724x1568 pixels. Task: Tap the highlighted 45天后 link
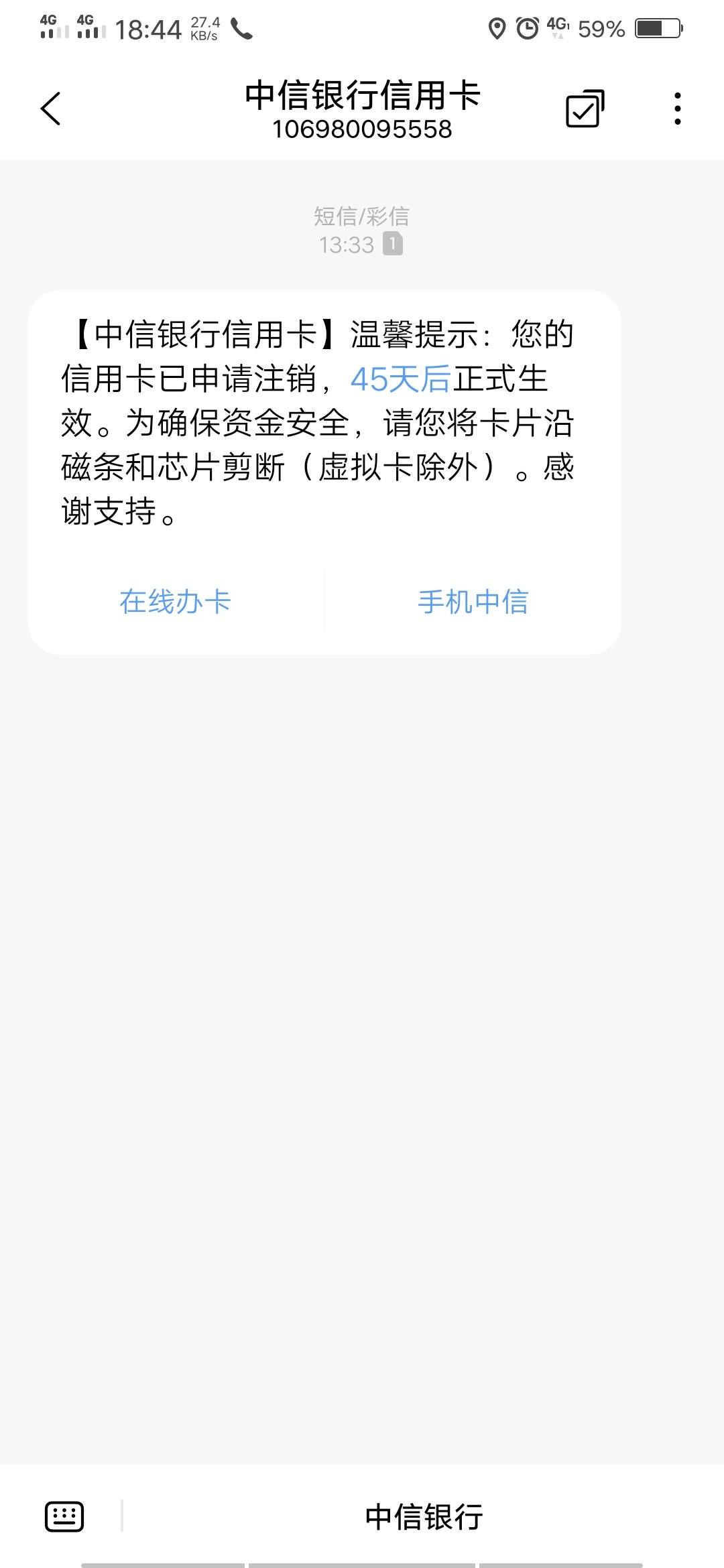pyautogui.click(x=400, y=379)
